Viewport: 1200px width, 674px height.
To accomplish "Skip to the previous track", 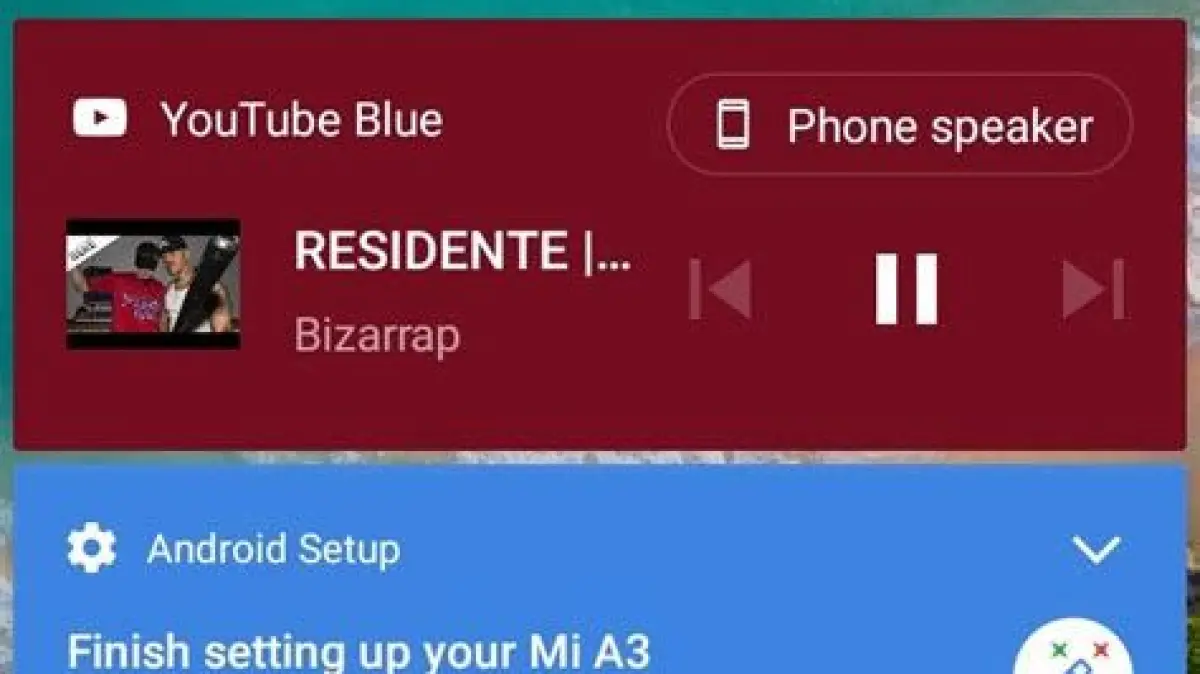I will pyautogui.click(x=720, y=289).
